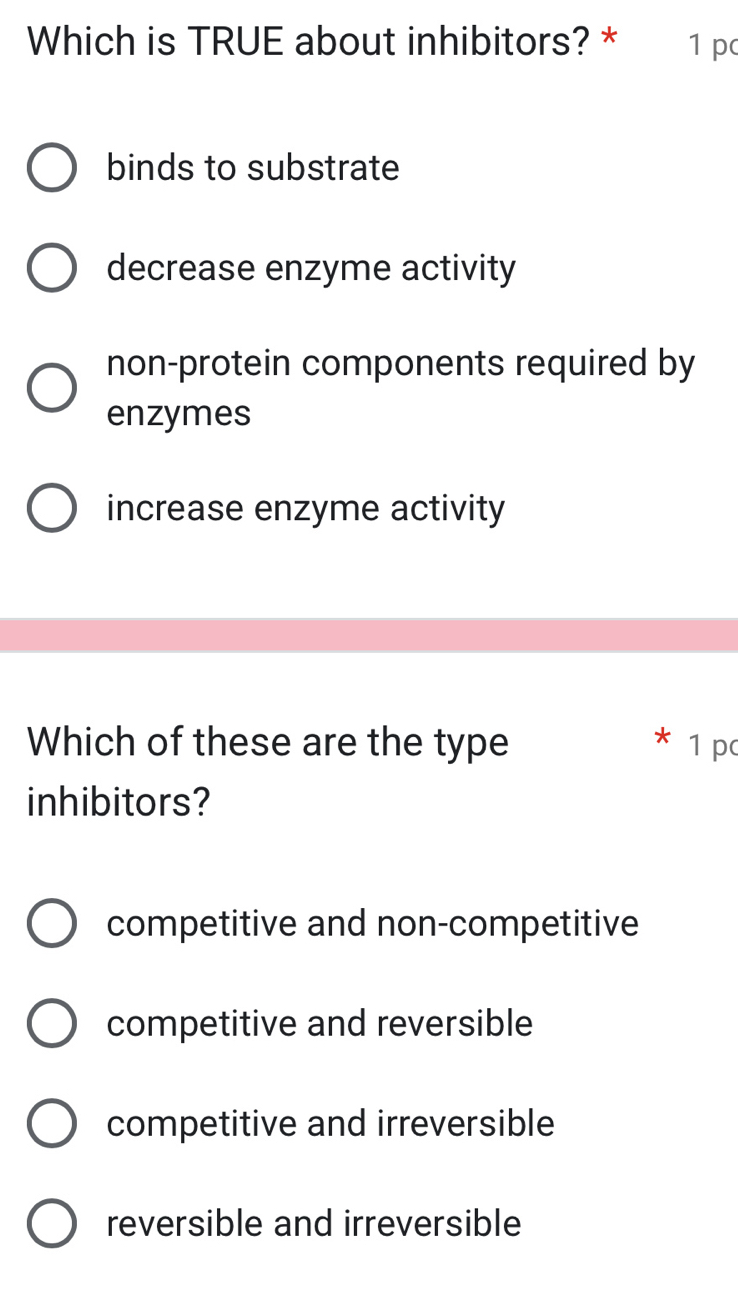Image resolution: width=738 pixels, height=1315 pixels.
Task: Click the "1 p" points label on first question
Action: click(714, 44)
